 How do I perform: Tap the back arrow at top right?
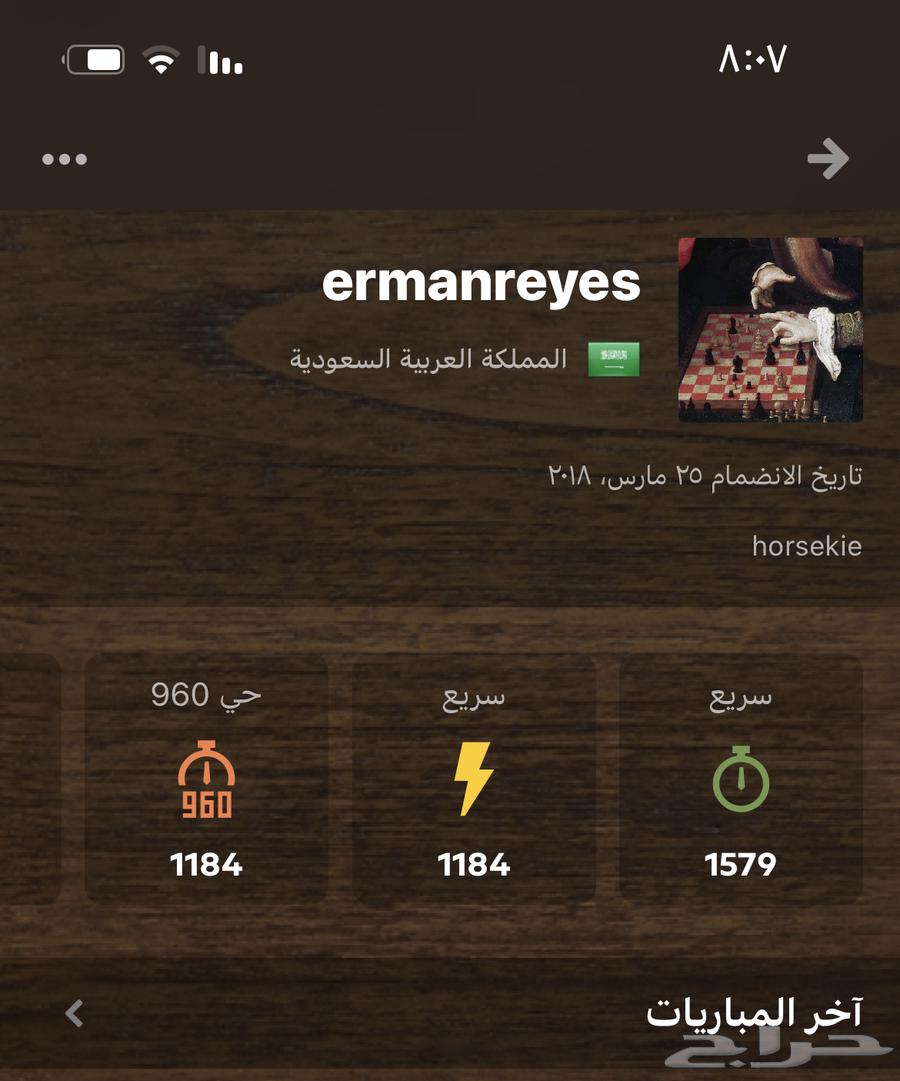point(828,158)
